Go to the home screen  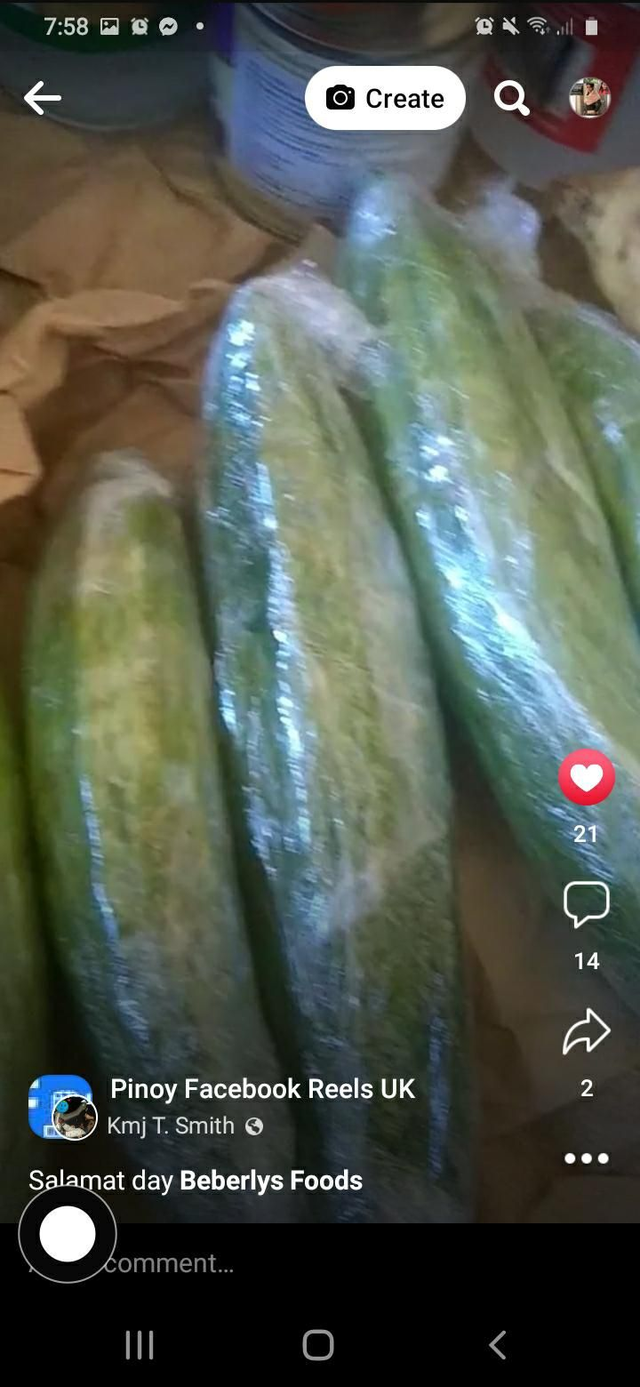pos(318,1346)
